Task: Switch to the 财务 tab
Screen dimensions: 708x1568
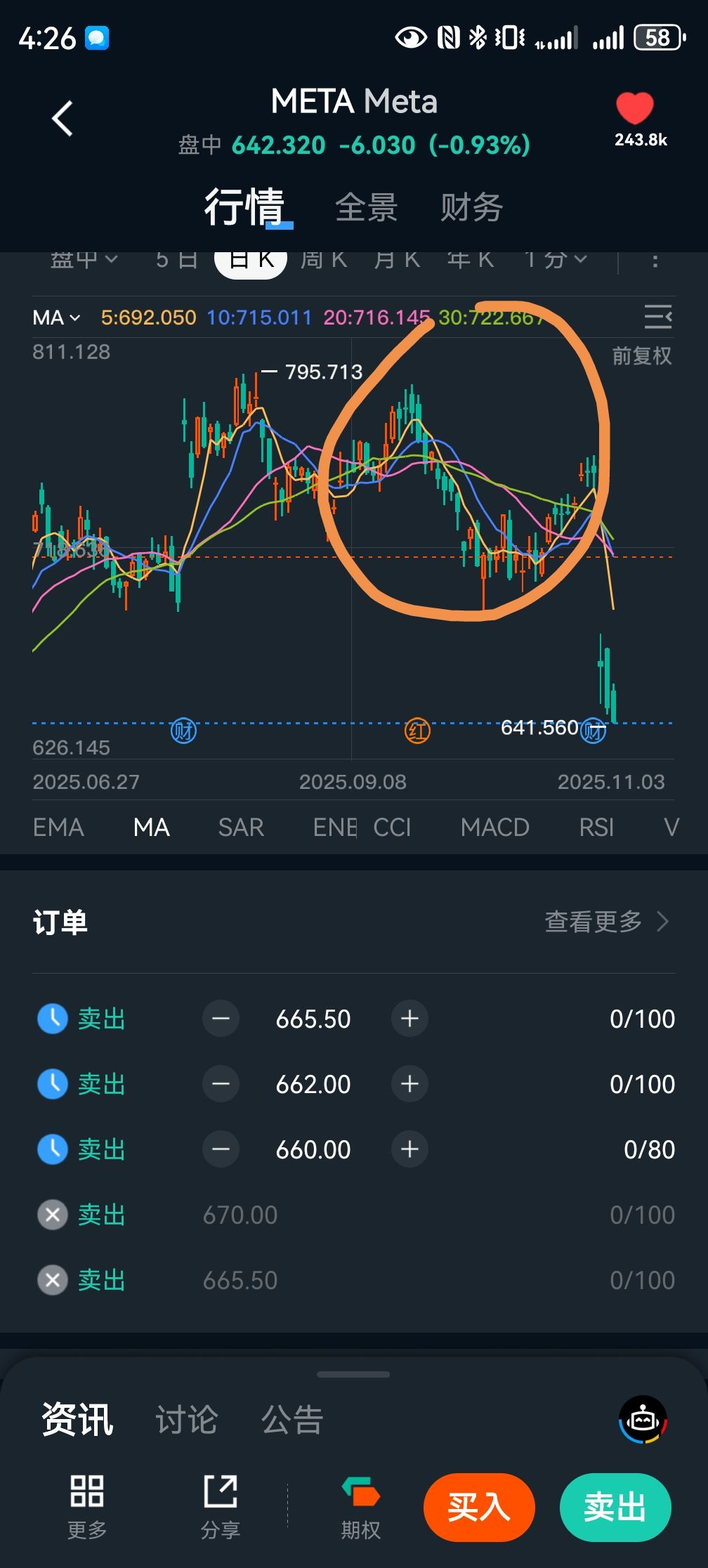Action: pos(471,207)
